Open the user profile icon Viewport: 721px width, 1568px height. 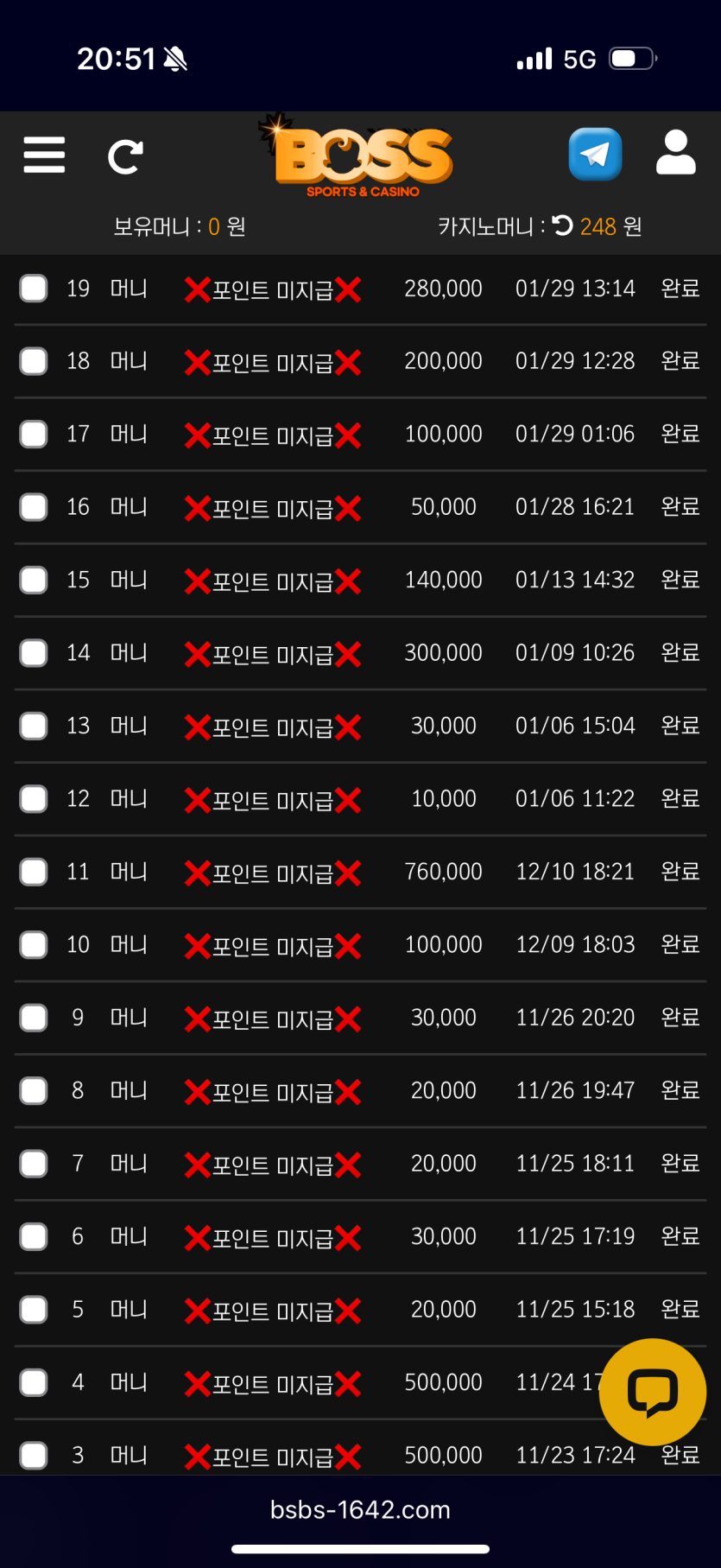pos(675,153)
